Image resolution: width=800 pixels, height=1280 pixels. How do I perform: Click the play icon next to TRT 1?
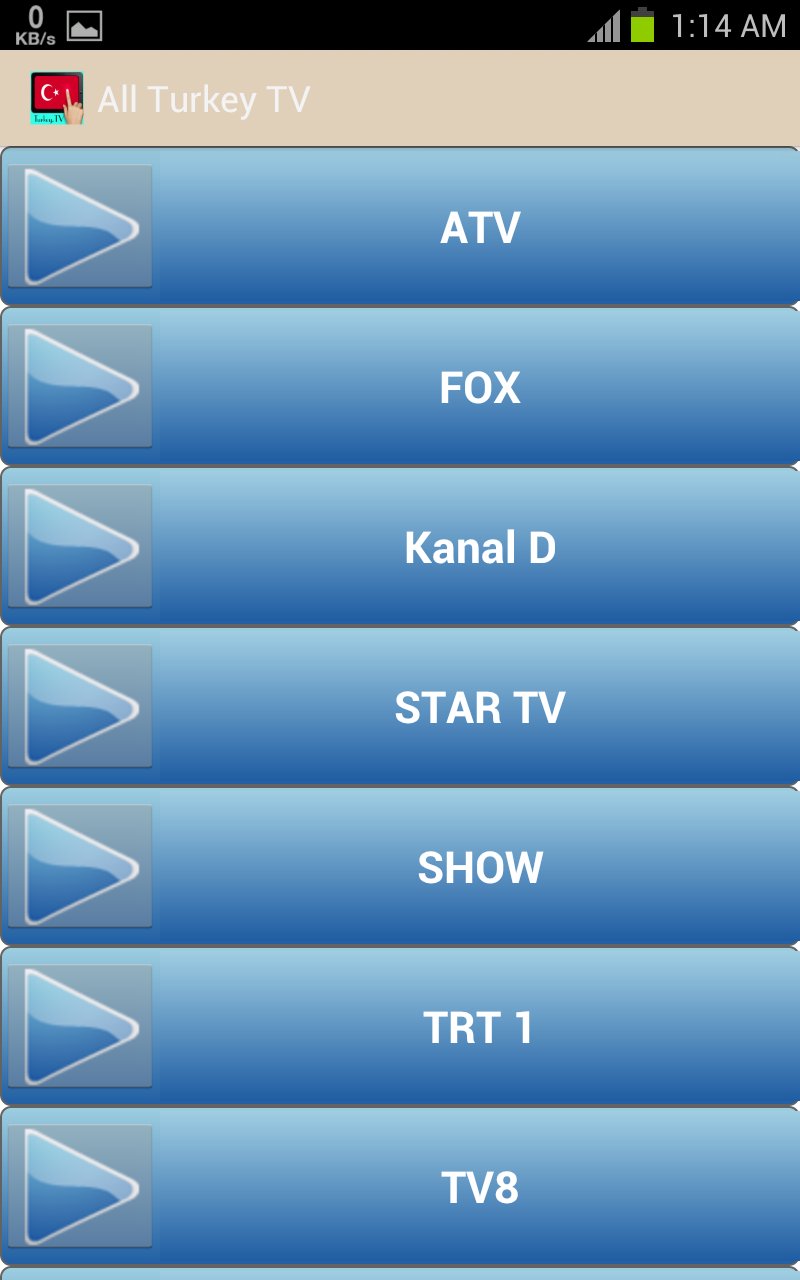click(x=79, y=1027)
